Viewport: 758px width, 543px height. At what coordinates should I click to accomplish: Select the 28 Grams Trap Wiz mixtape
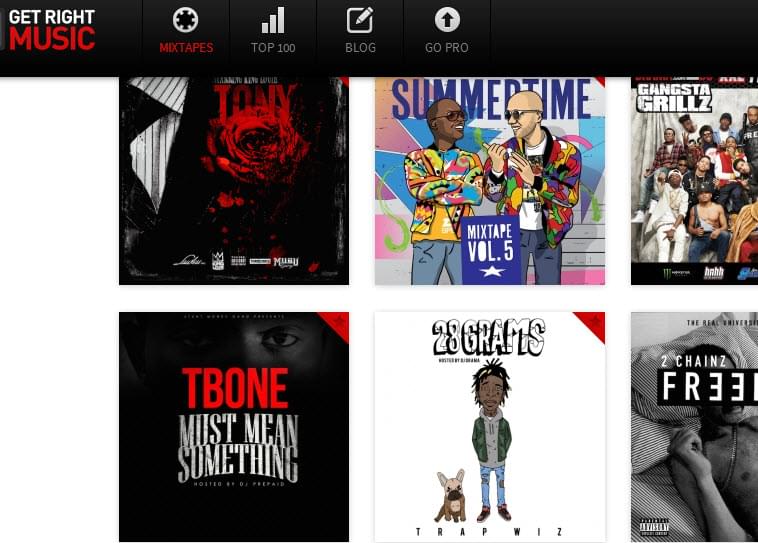(x=489, y=427)
